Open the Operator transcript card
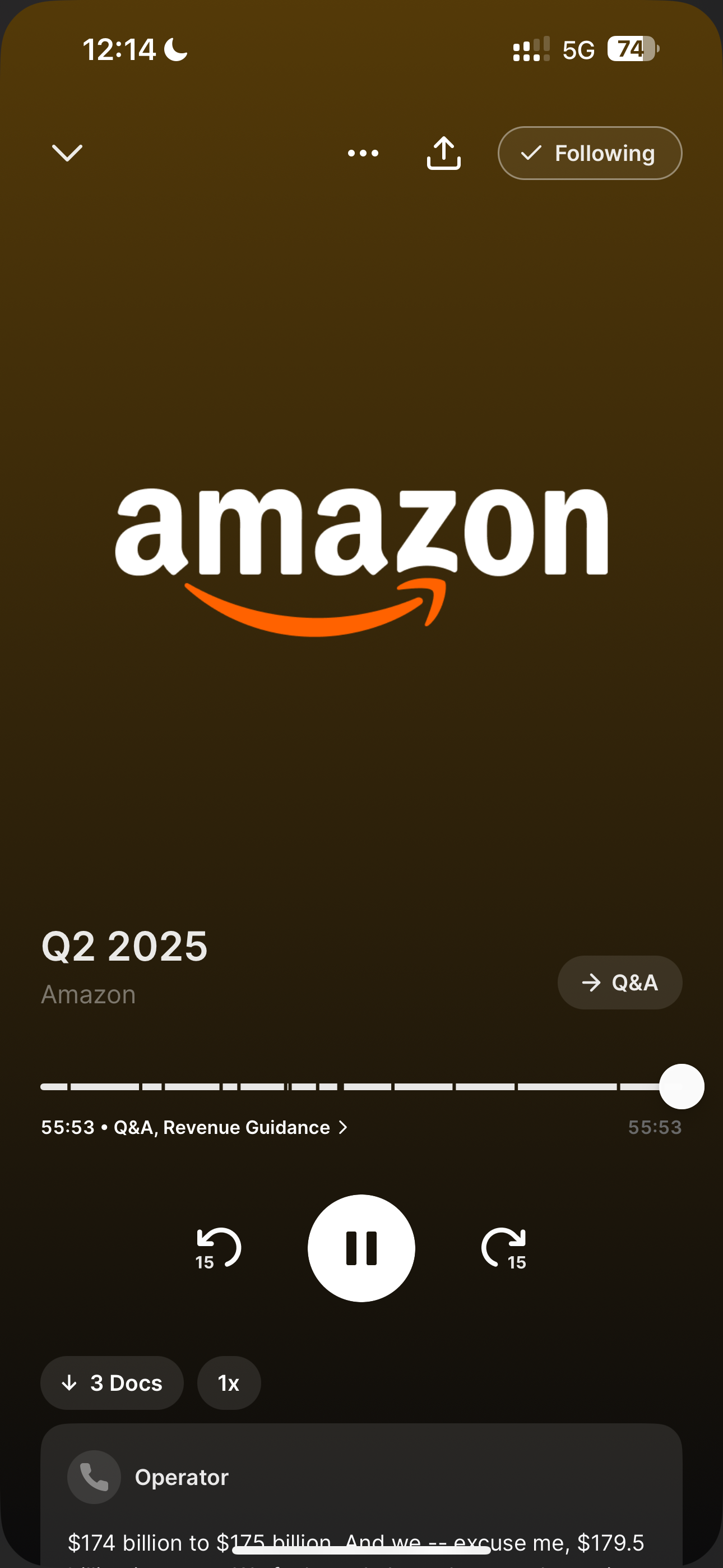Viewport: 723px width, 1568px height. coord(361,1496)
